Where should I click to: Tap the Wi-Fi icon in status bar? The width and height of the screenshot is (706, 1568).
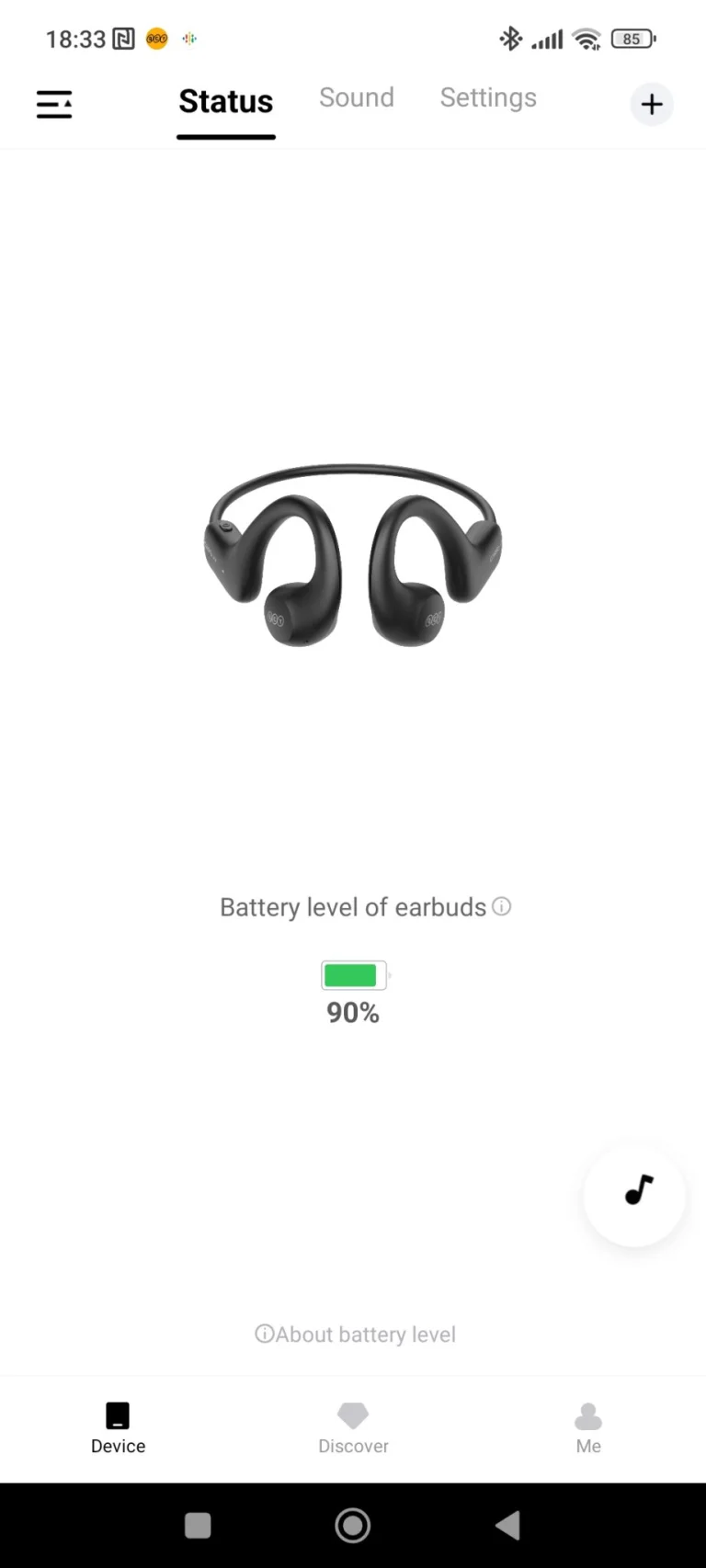tap(586, 39)
